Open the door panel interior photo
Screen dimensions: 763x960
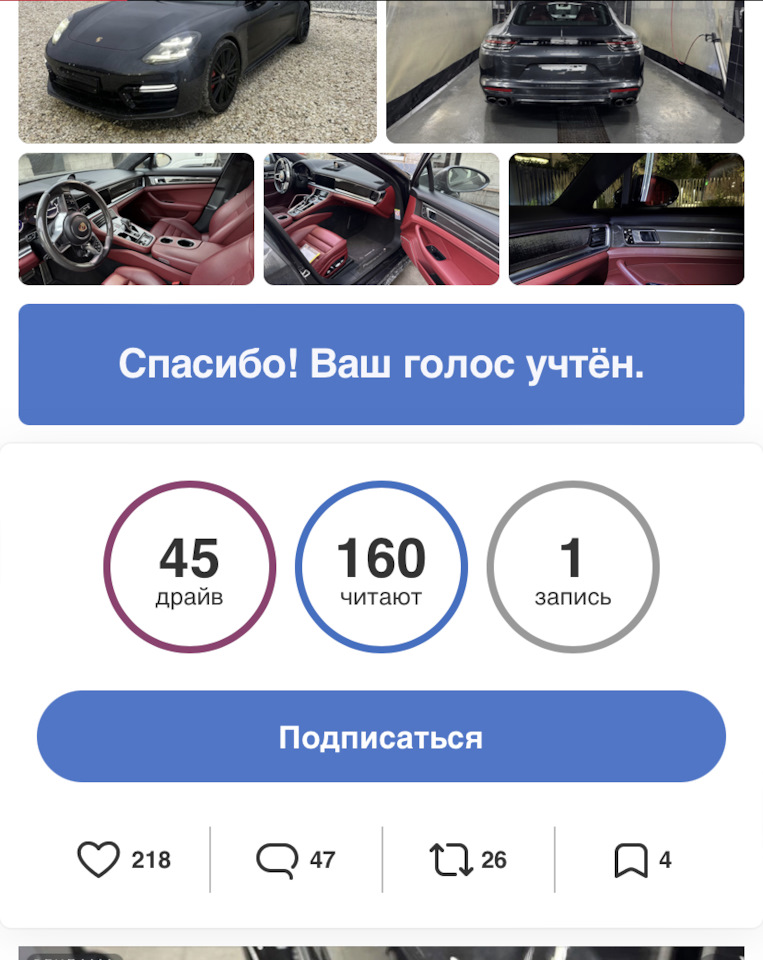pos(626,219)
